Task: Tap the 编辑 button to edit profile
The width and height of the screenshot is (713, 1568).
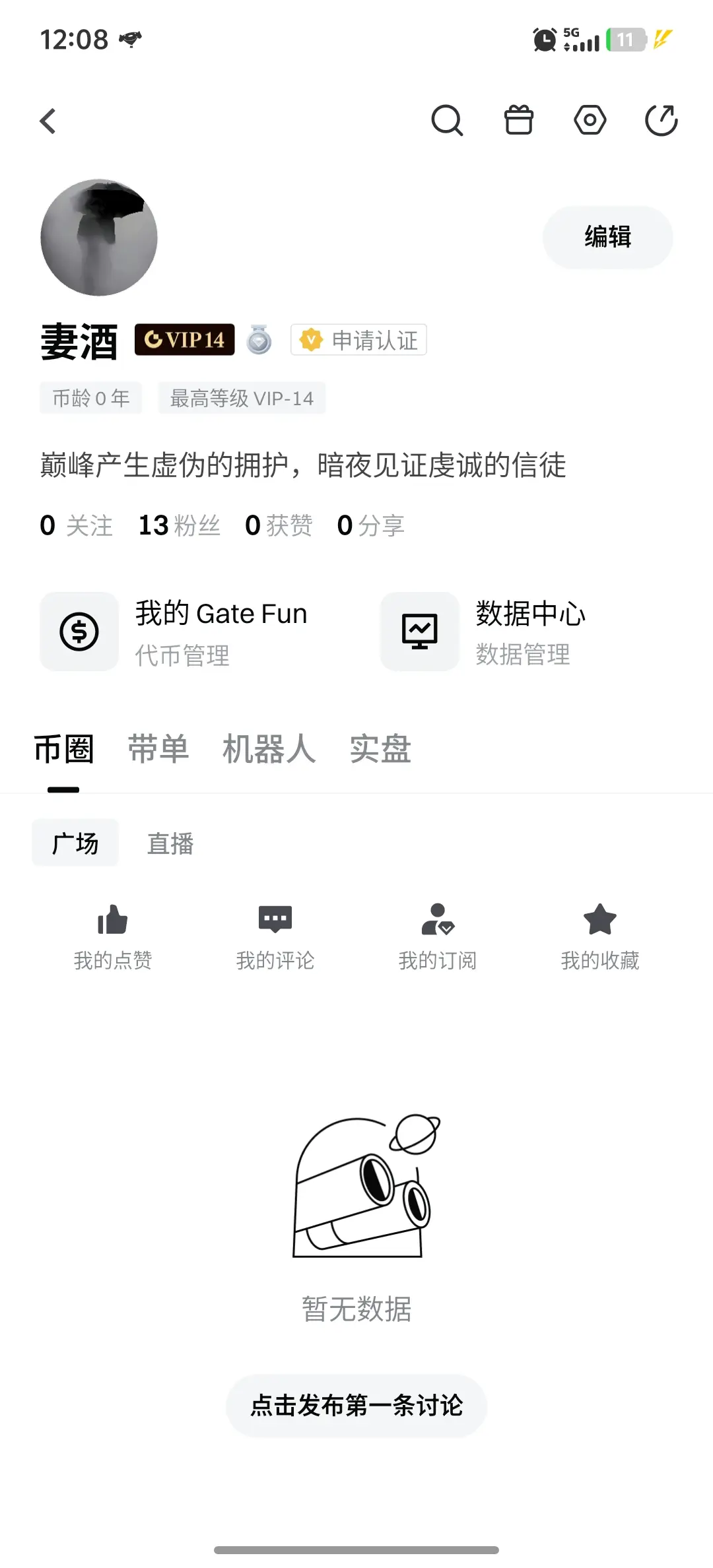Action: coord(607,237)
